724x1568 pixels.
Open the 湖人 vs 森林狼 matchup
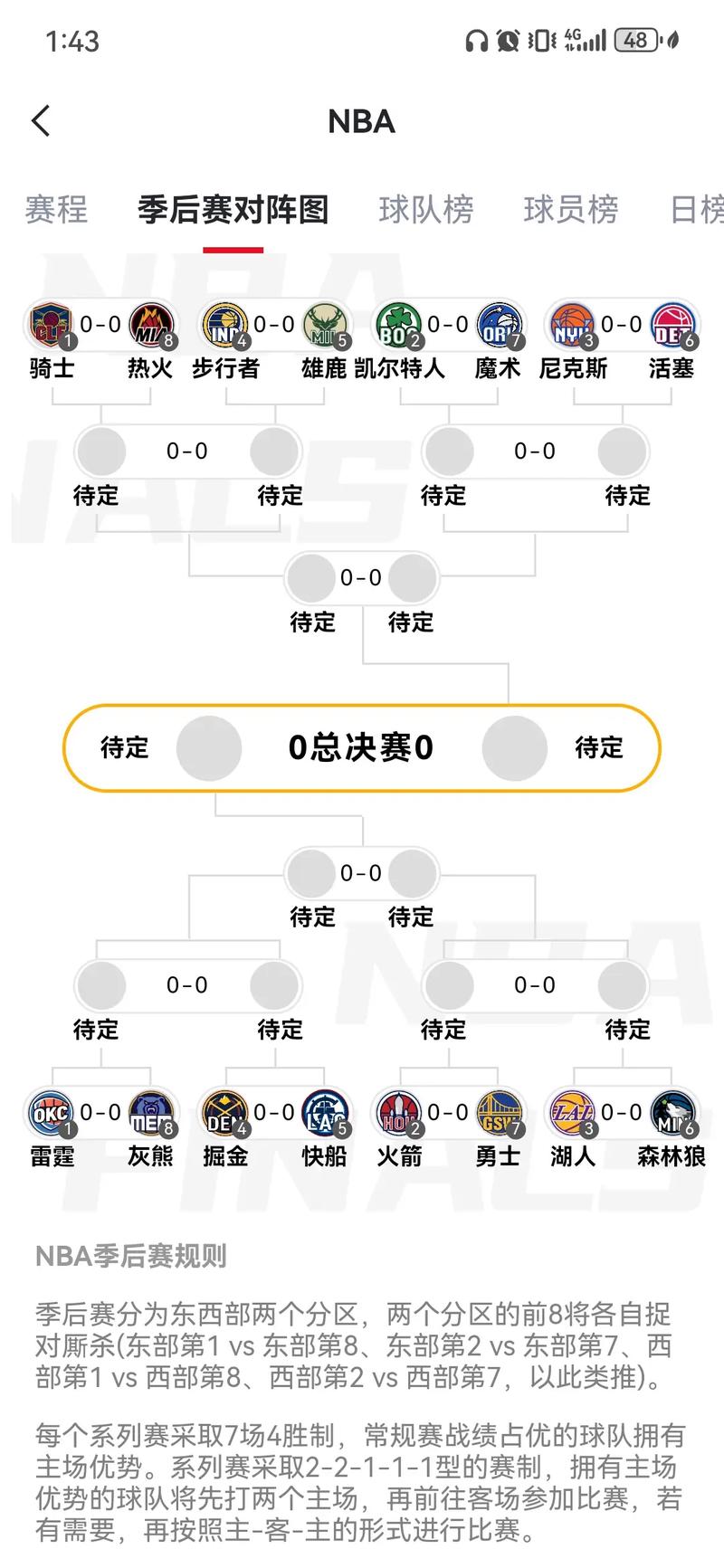pyautogui.click(x=622, y=1114)
